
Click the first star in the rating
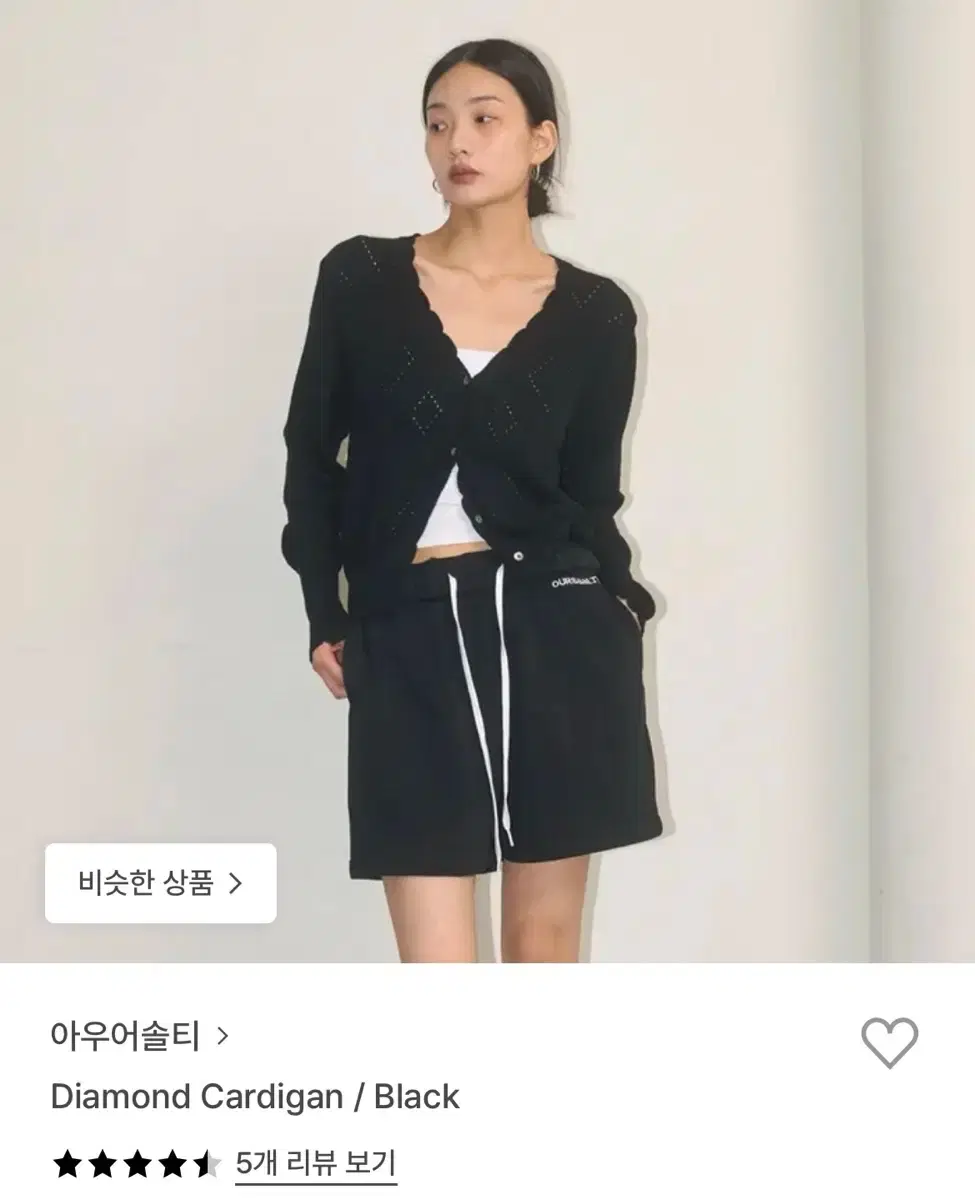pyautogui.click(x=66, y=1164)
